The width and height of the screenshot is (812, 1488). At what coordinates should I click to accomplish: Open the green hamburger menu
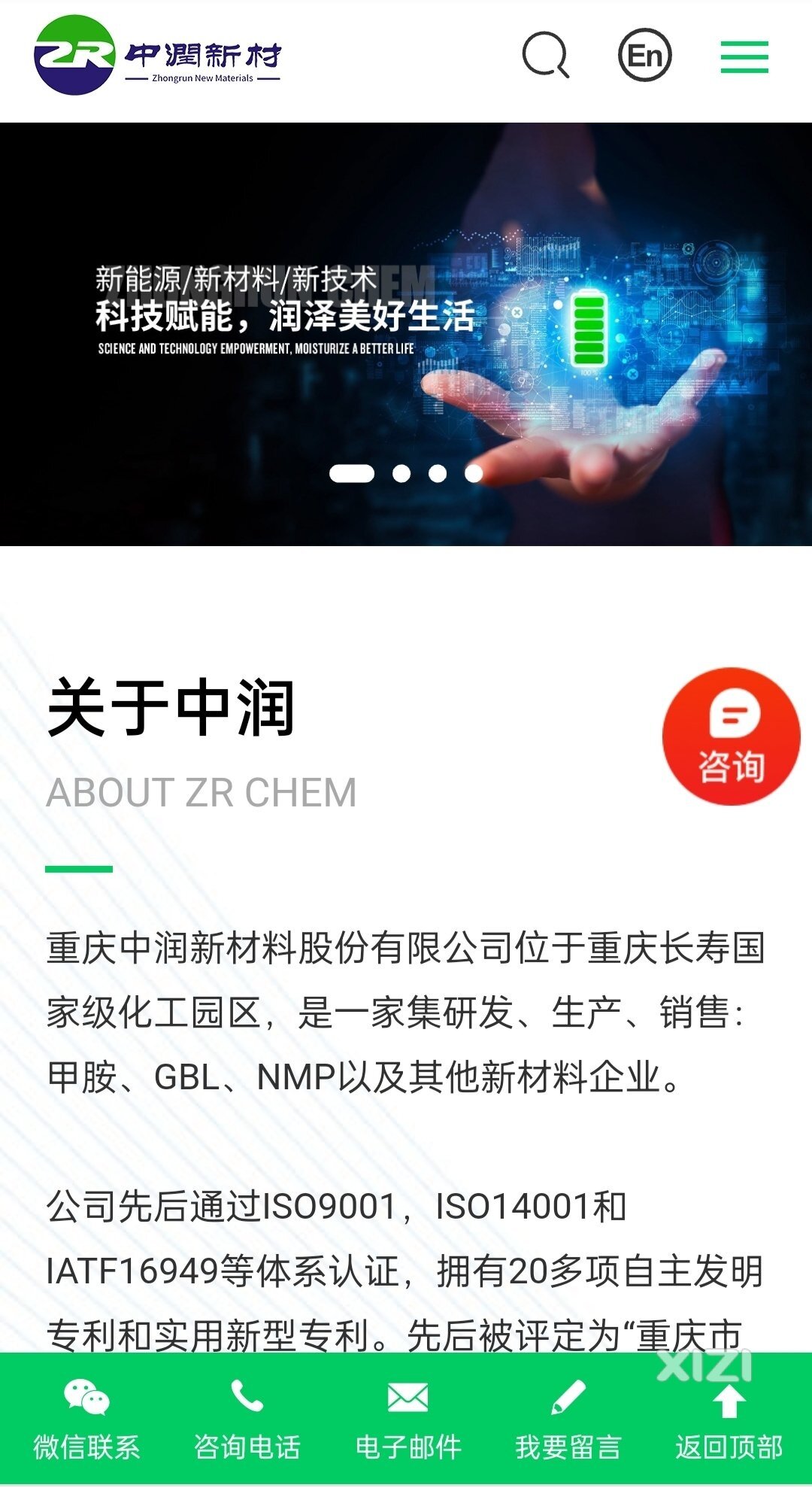coord(744,56)
